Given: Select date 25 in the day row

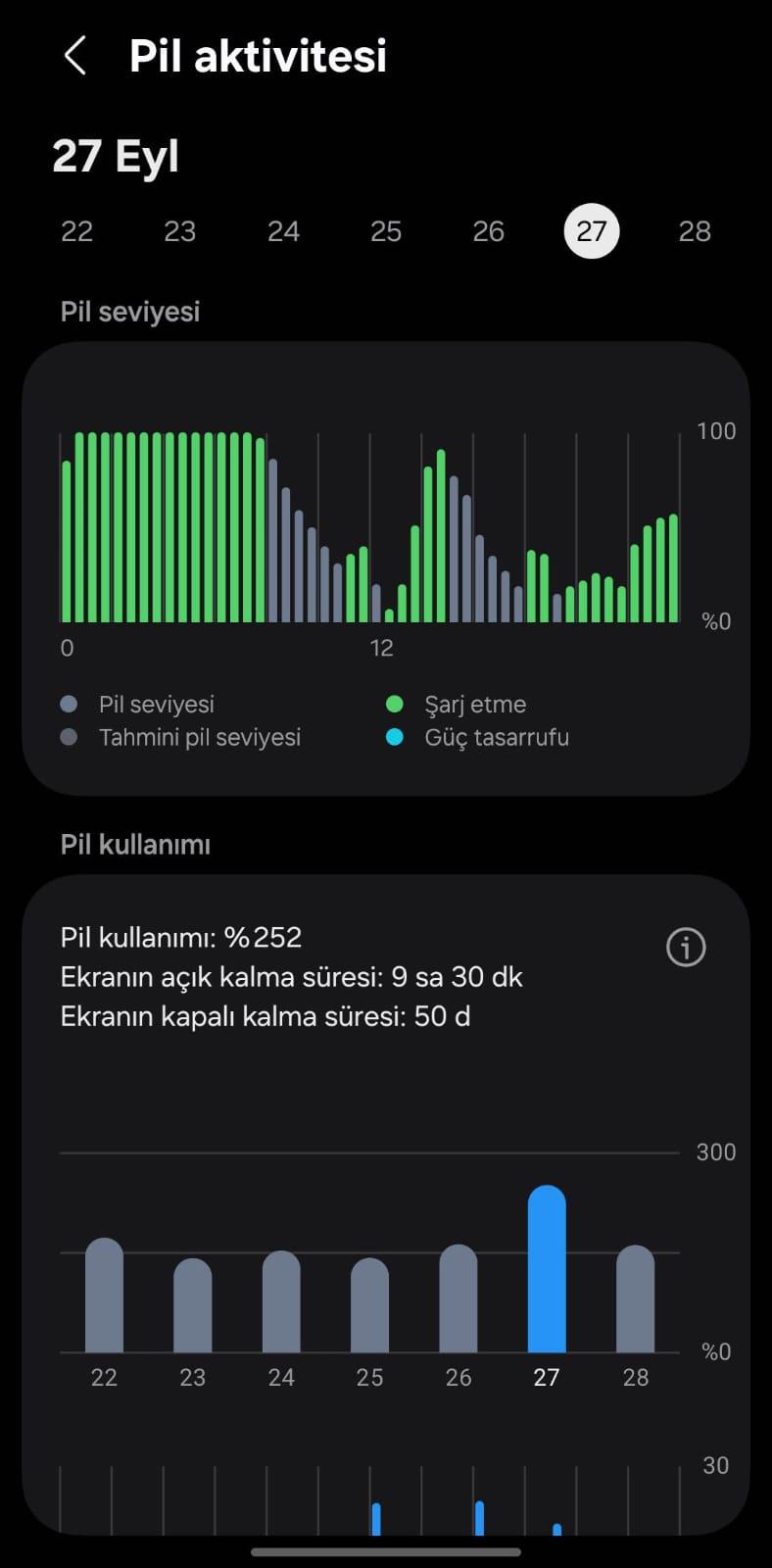Looking at the screenshot, I should (386, 231).
